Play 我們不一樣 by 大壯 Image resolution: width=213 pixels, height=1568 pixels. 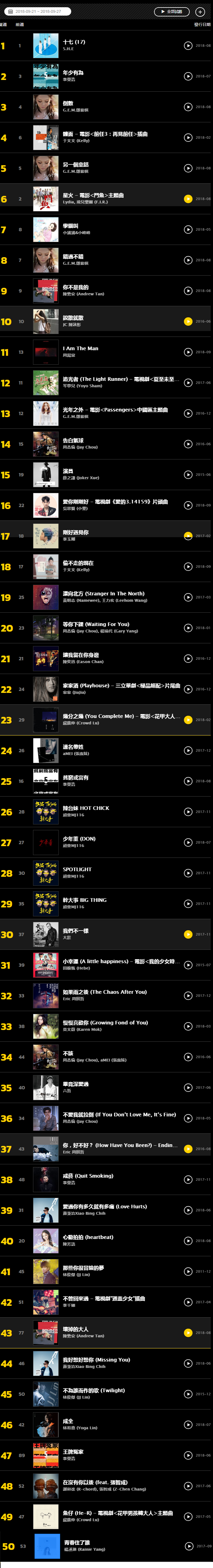pos(188,934)
